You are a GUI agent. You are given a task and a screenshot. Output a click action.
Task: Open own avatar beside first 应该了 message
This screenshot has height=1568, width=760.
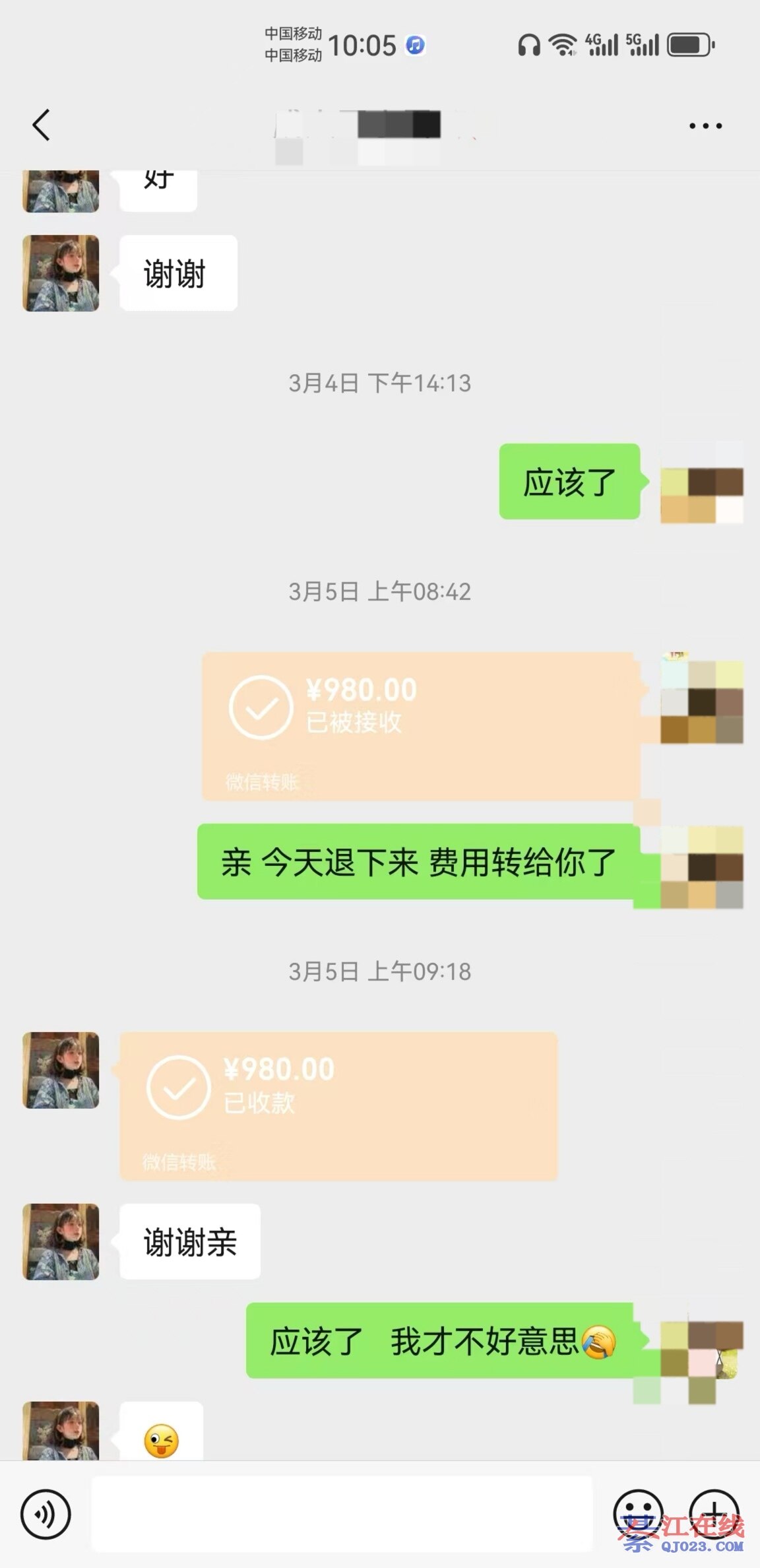pyautogui.click(x=702, y=483)
